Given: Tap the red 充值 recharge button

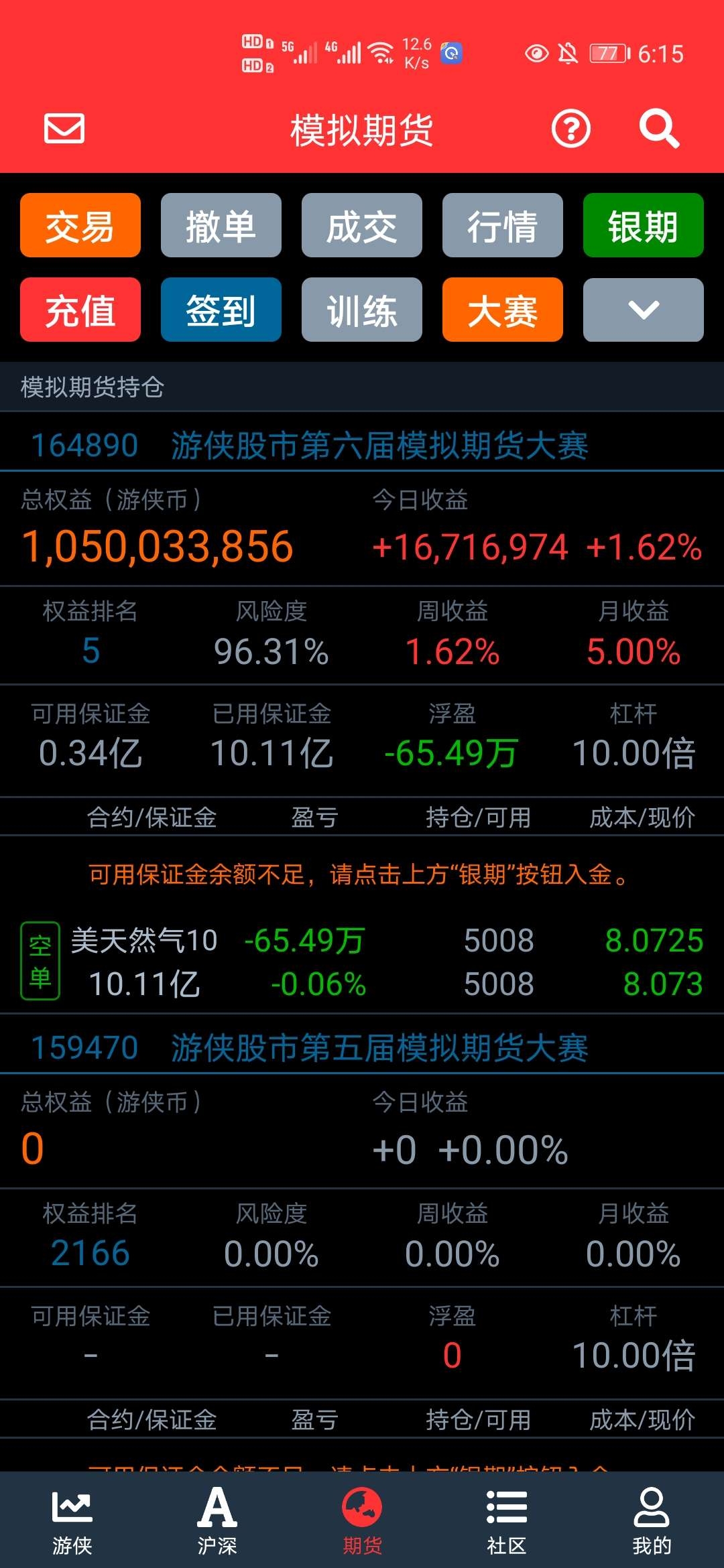Looking at the screenshot, I should coord(80,310).
